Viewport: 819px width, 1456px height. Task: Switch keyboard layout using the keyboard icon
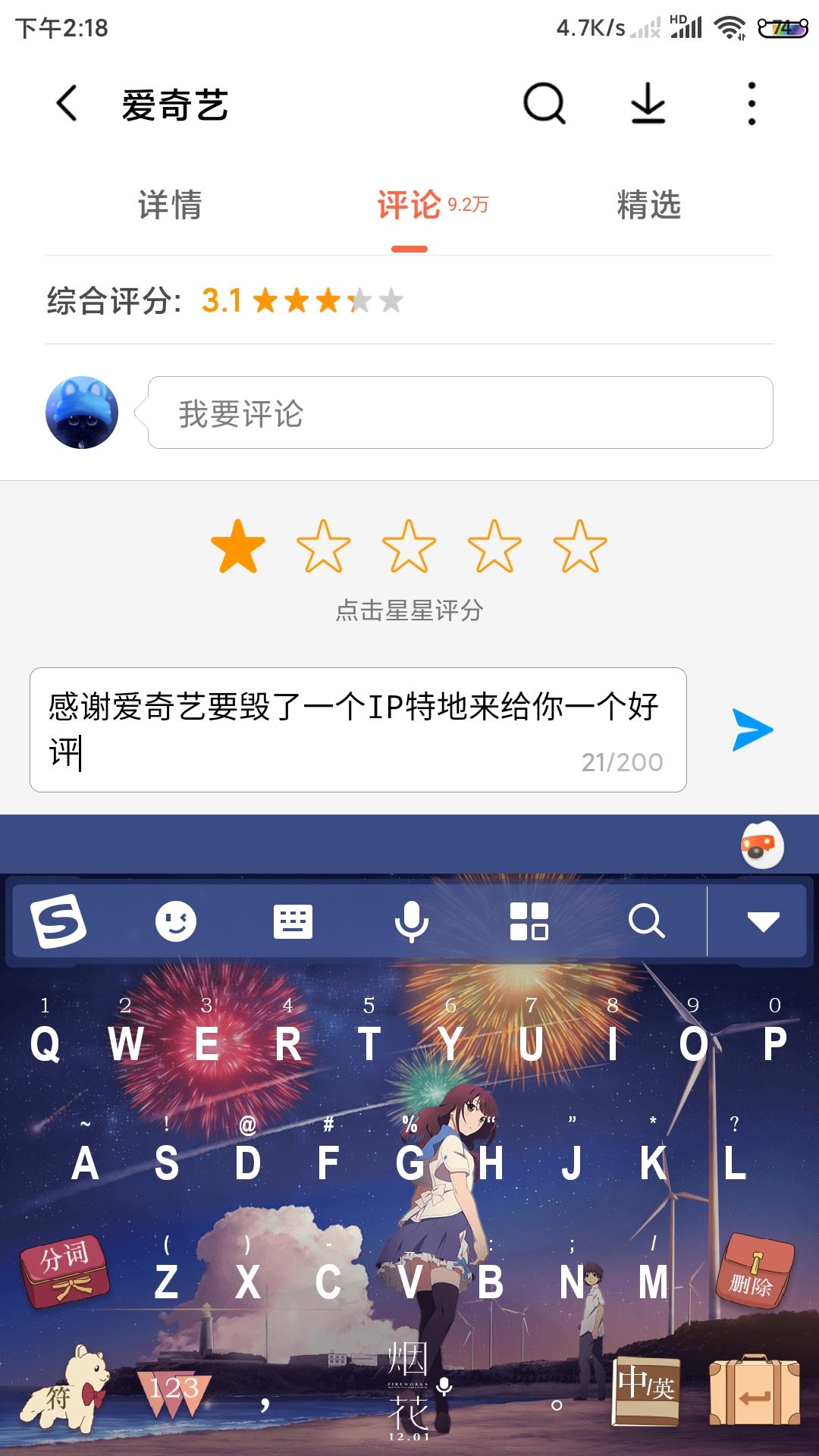[294, 921]
